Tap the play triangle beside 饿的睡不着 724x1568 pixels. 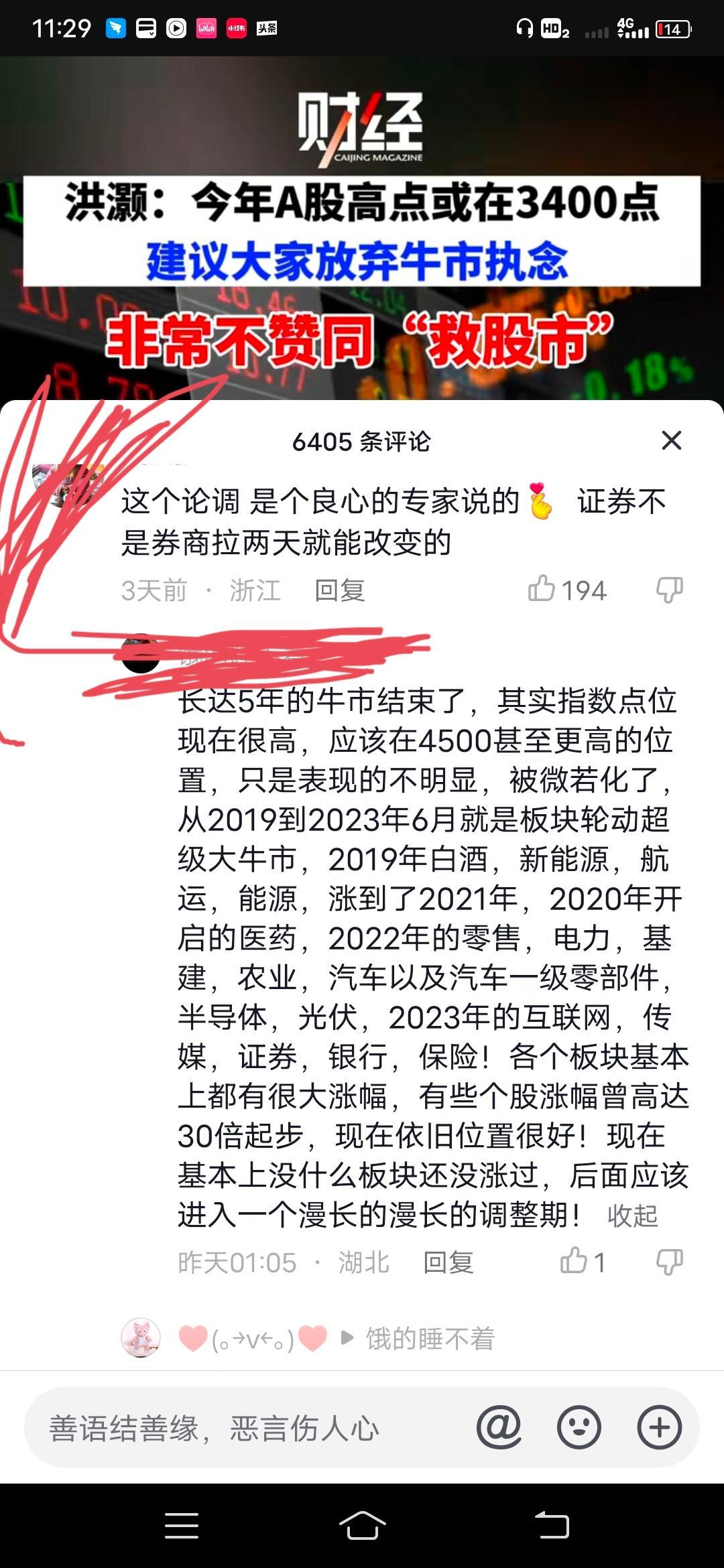pos(348,1337)
